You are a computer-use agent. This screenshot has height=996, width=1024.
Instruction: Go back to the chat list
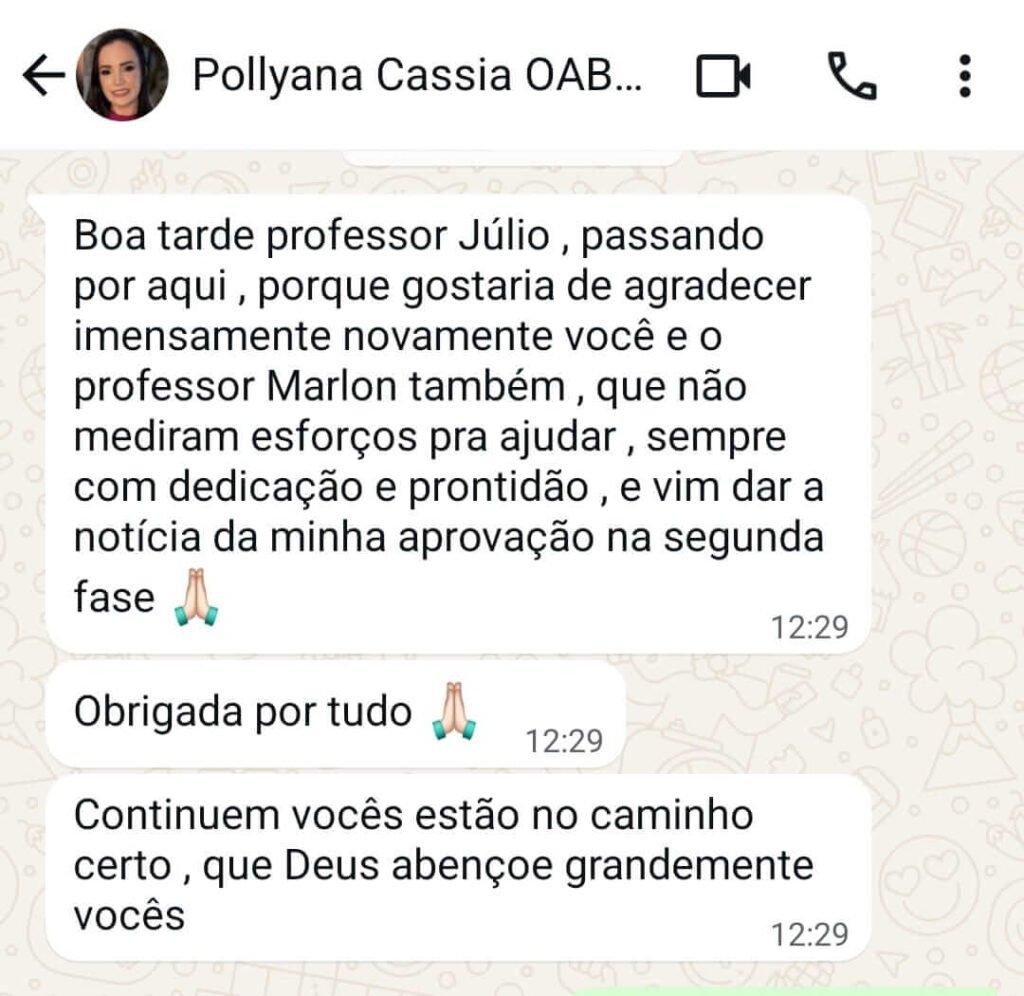42,76
